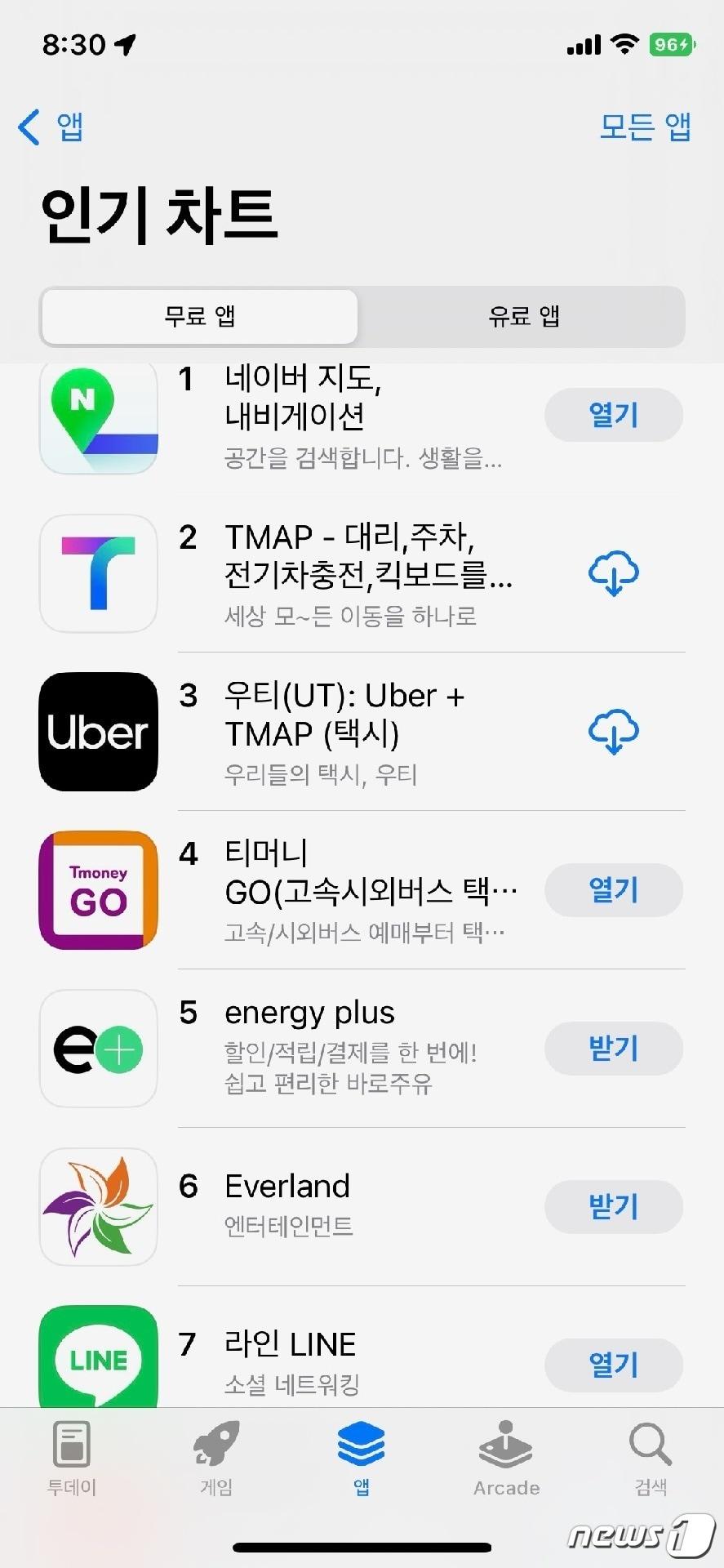Download 우티(UT) with the cloud icon
The width and height of the screenshot is (724, 1568).
[613, 732]
